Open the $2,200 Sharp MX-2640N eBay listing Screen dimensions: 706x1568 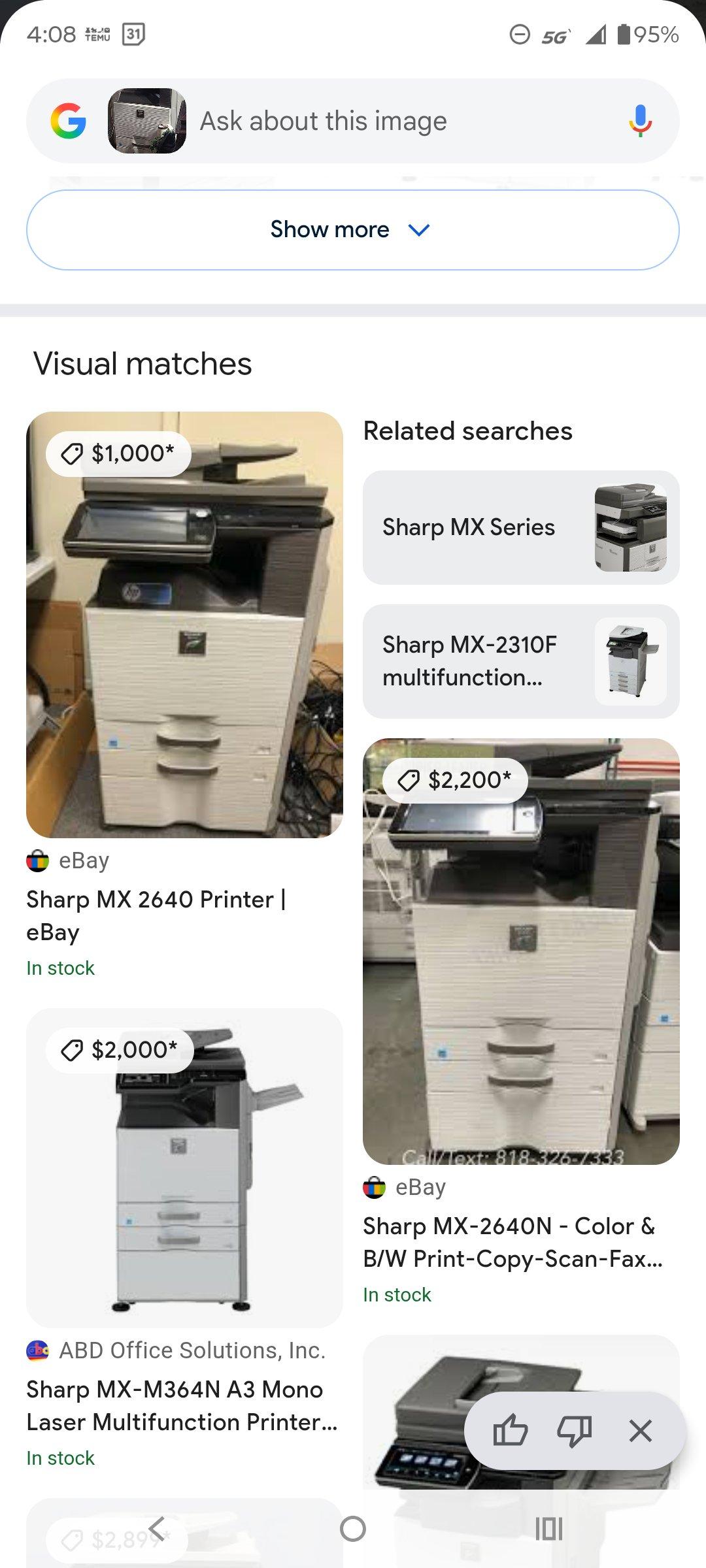click(x=521, y=951)
